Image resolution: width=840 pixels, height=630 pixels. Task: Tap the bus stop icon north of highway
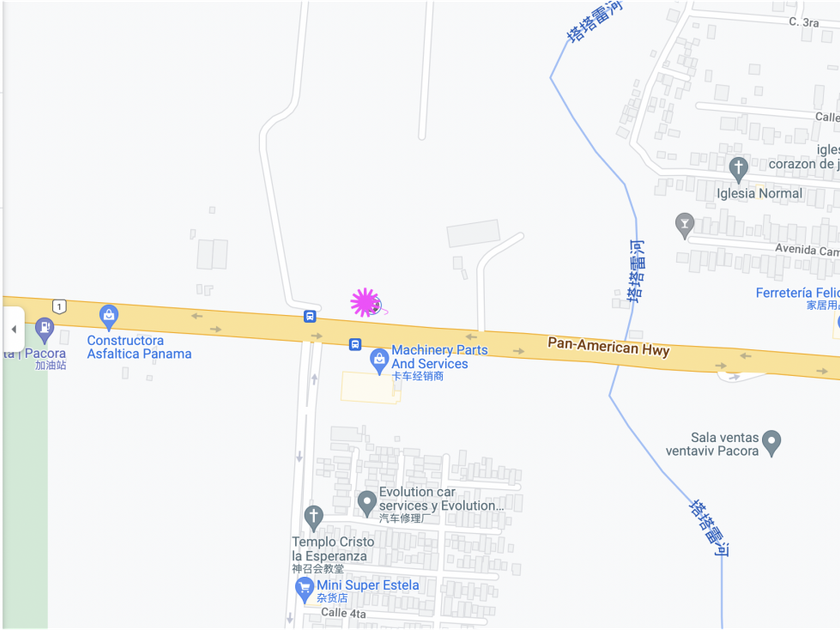coord(310,317)
